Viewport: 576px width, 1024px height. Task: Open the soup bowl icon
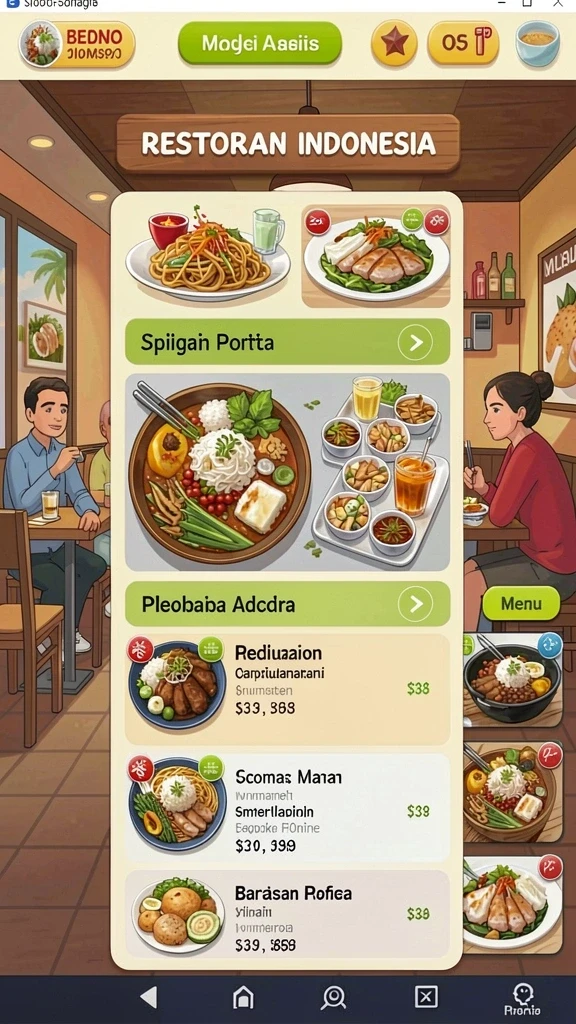coord(537,44)
